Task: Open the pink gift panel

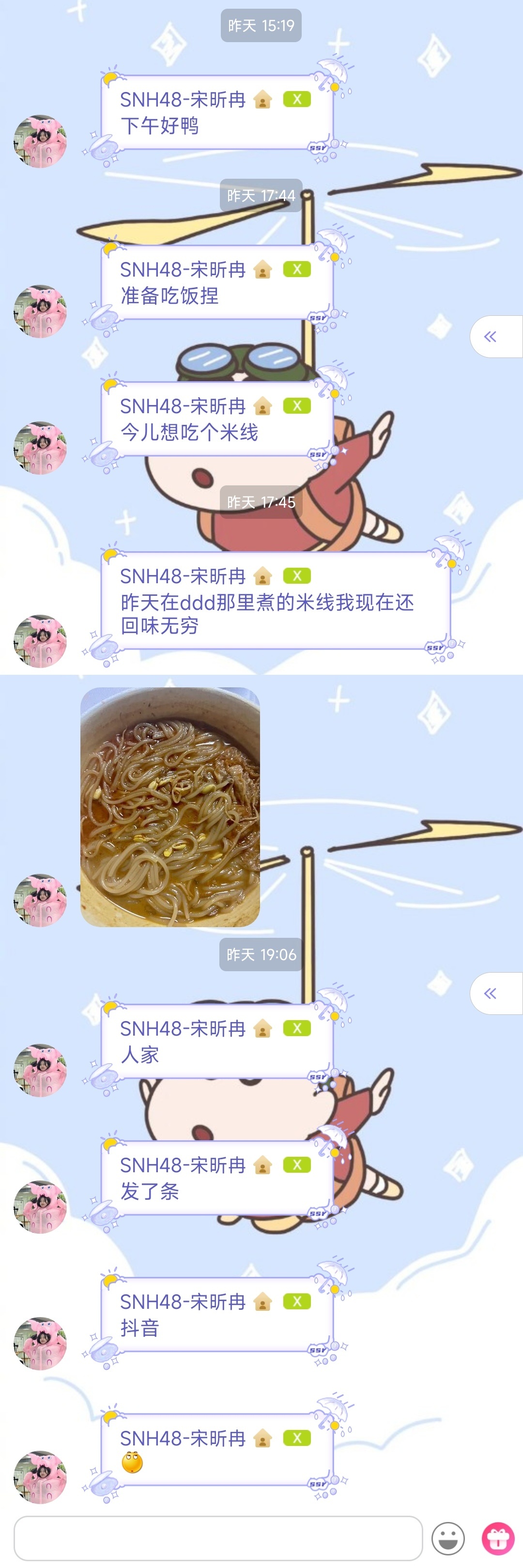Action: pos(497,1538)
